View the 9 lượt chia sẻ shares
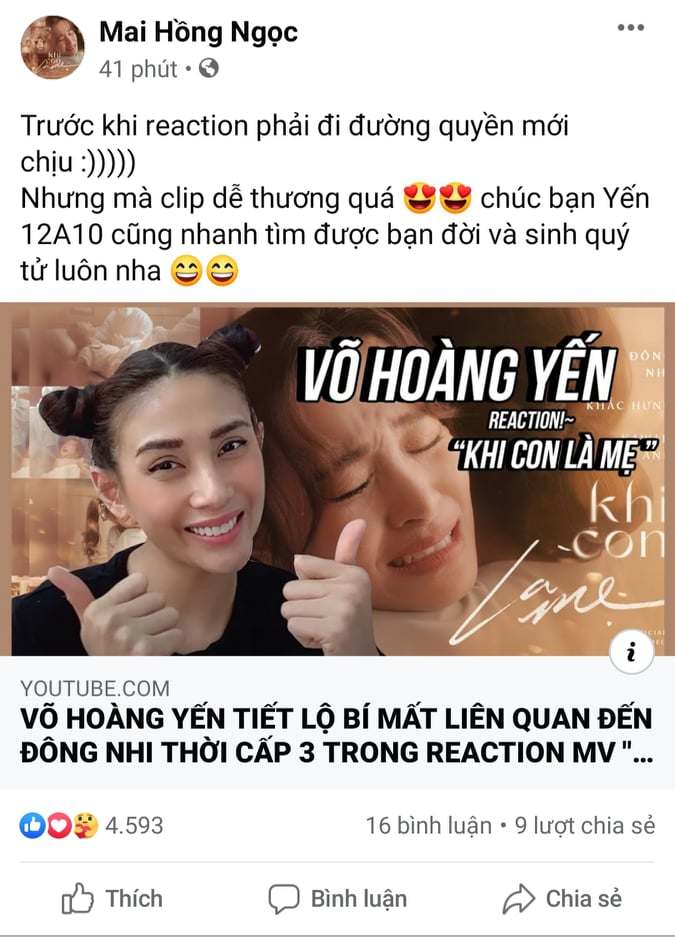This screenshot has width=675, height=937. point(584,825)
